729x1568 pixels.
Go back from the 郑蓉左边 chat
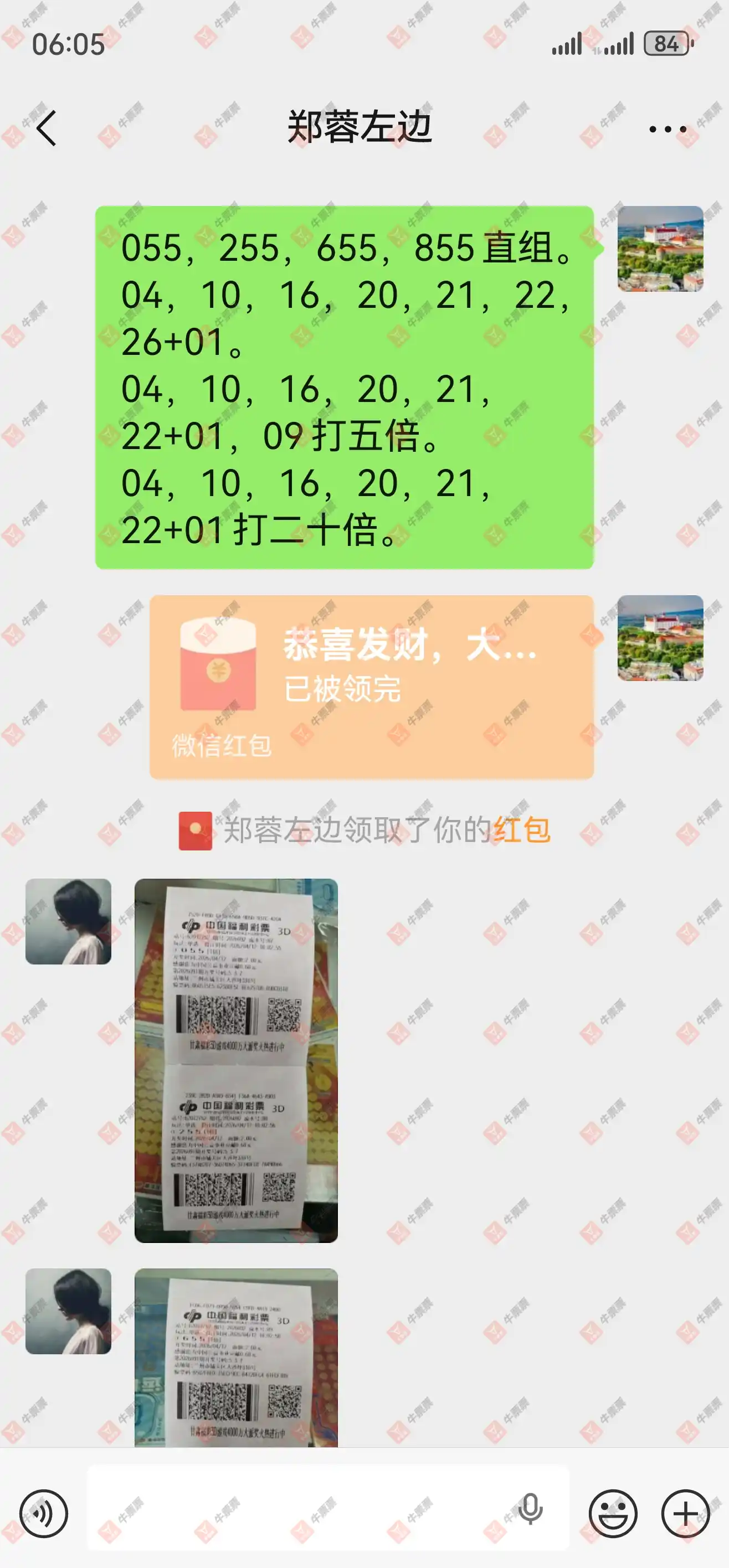tap(47, 128)
